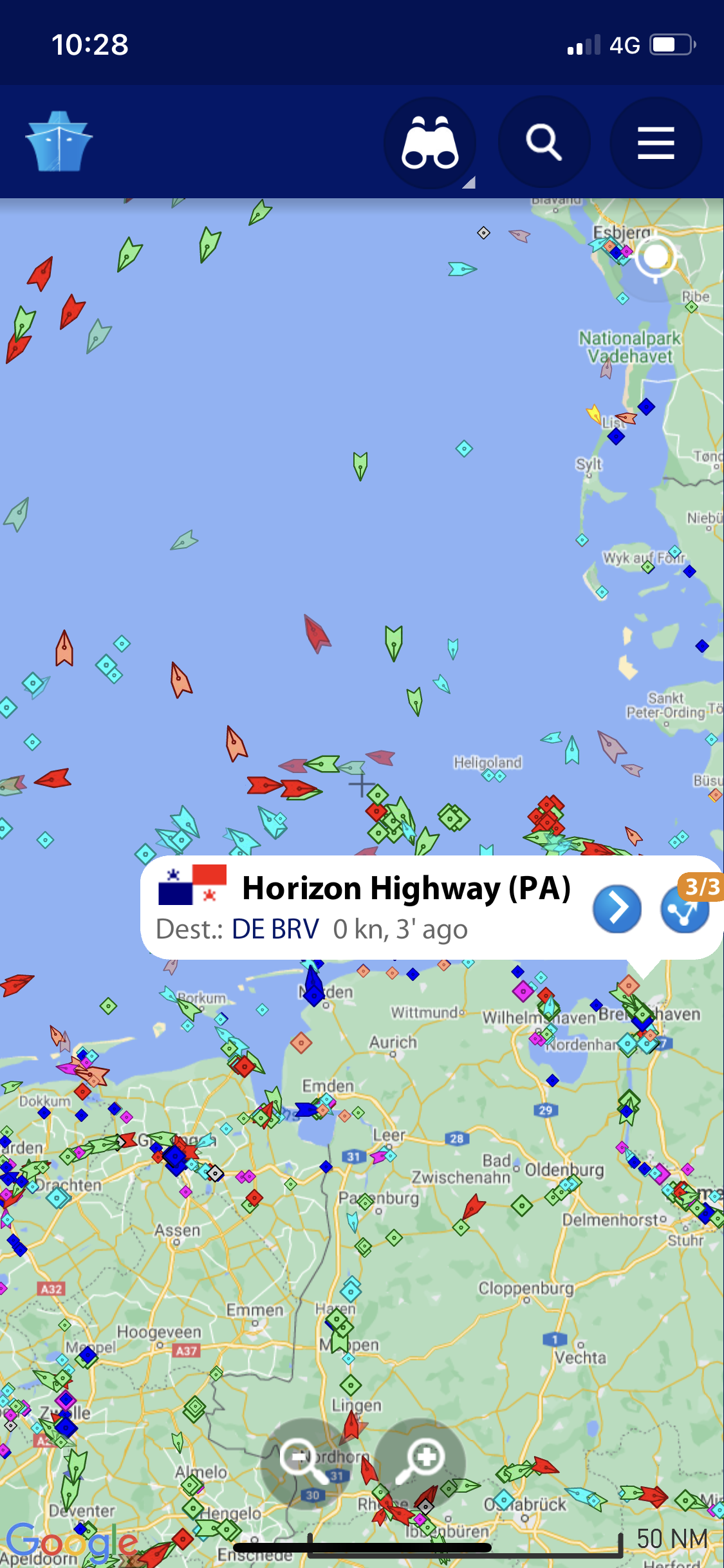Open the binoculars vessel finder
This screenshot has width=724, height=1568.
point(430,143)
